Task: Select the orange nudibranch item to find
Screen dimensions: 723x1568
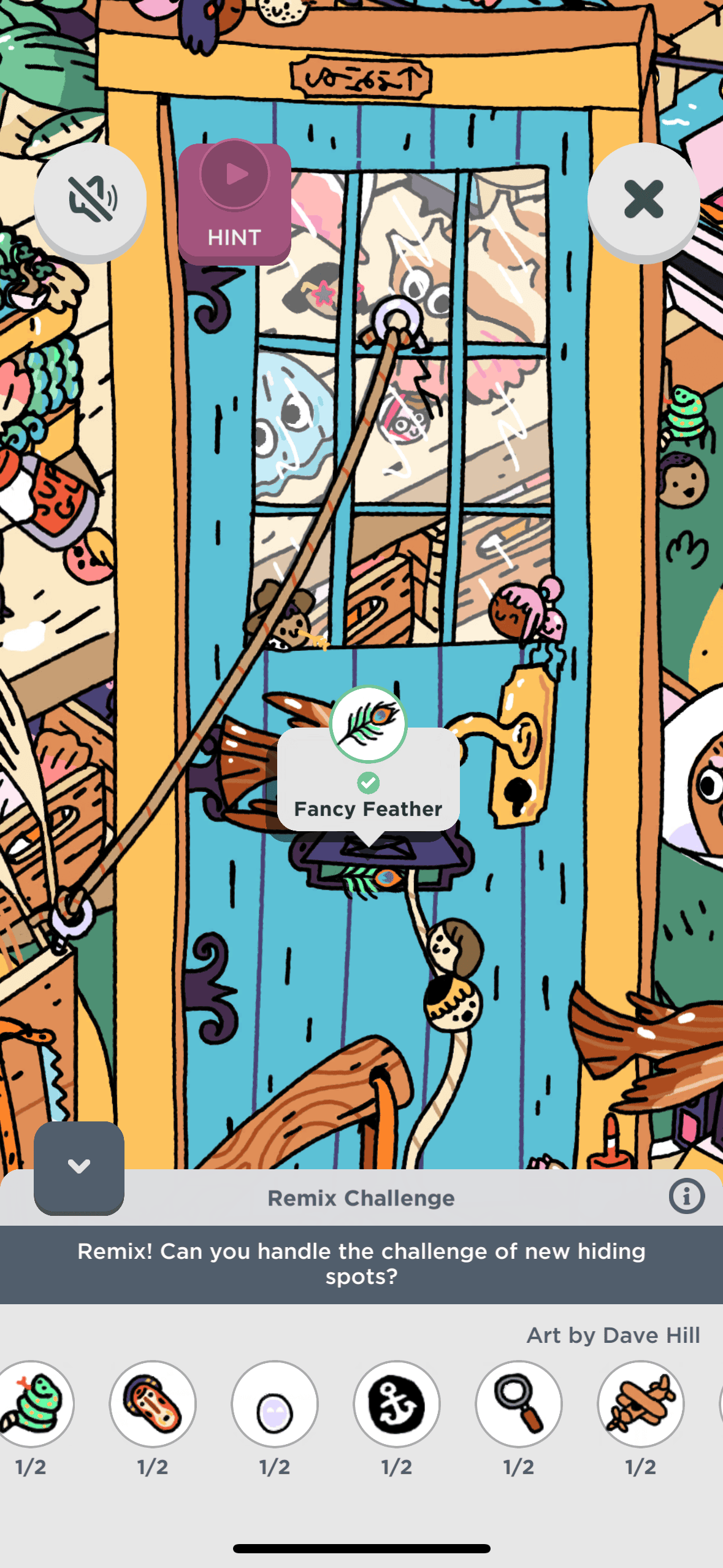Action: [x=153, y=1404]
